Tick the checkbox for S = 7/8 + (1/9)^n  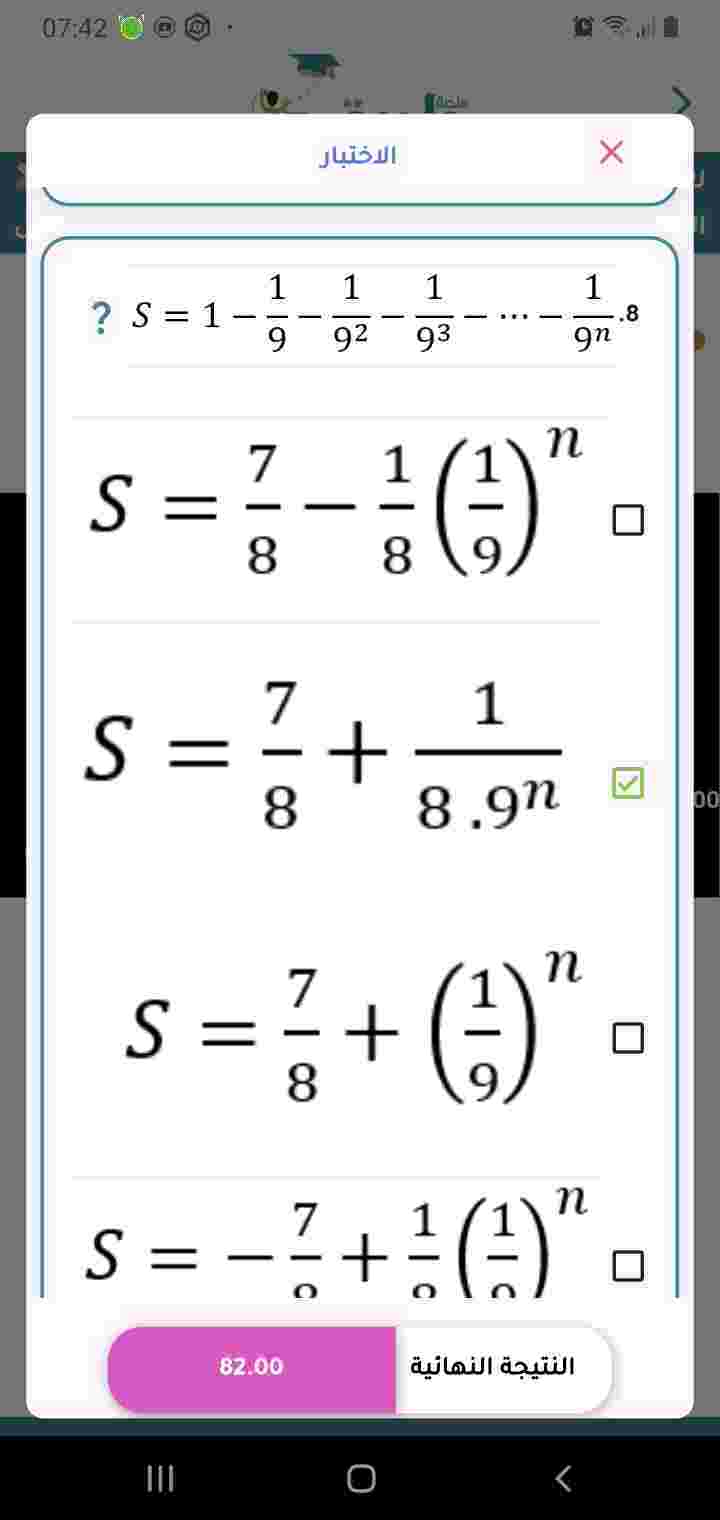pos(628,1038)
